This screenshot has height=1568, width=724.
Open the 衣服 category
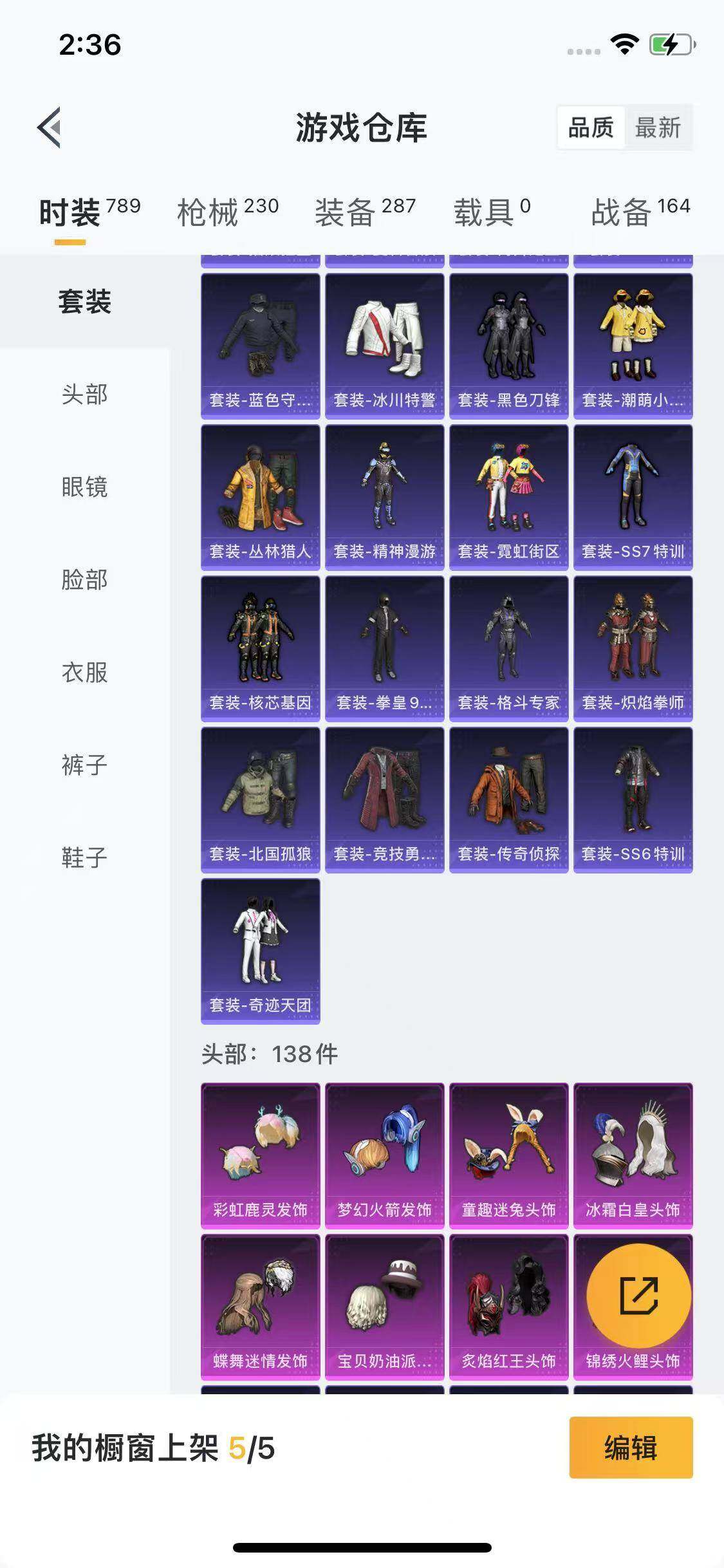coord(84,672)
